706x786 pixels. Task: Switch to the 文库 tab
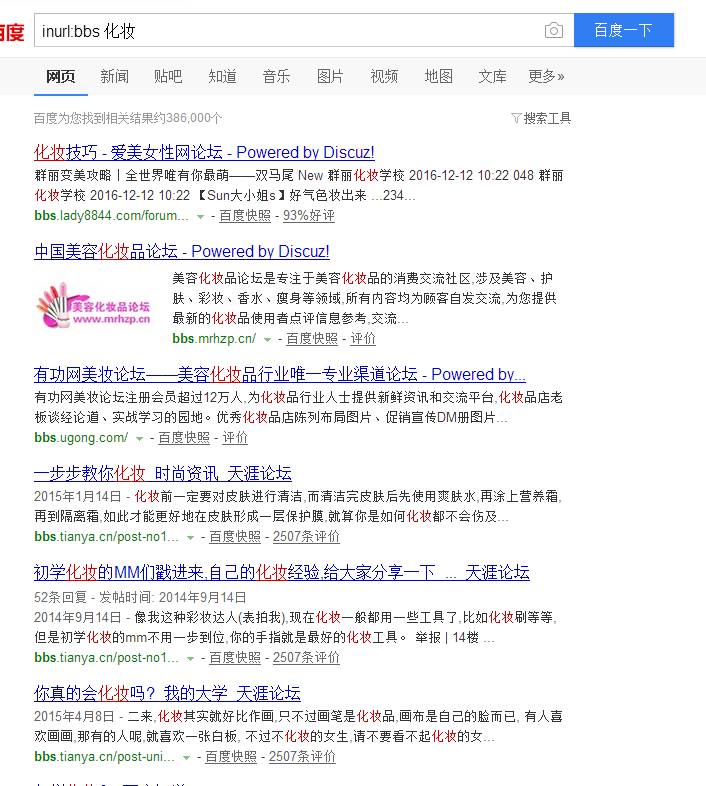pyautogui.click(x=492, y=76)
